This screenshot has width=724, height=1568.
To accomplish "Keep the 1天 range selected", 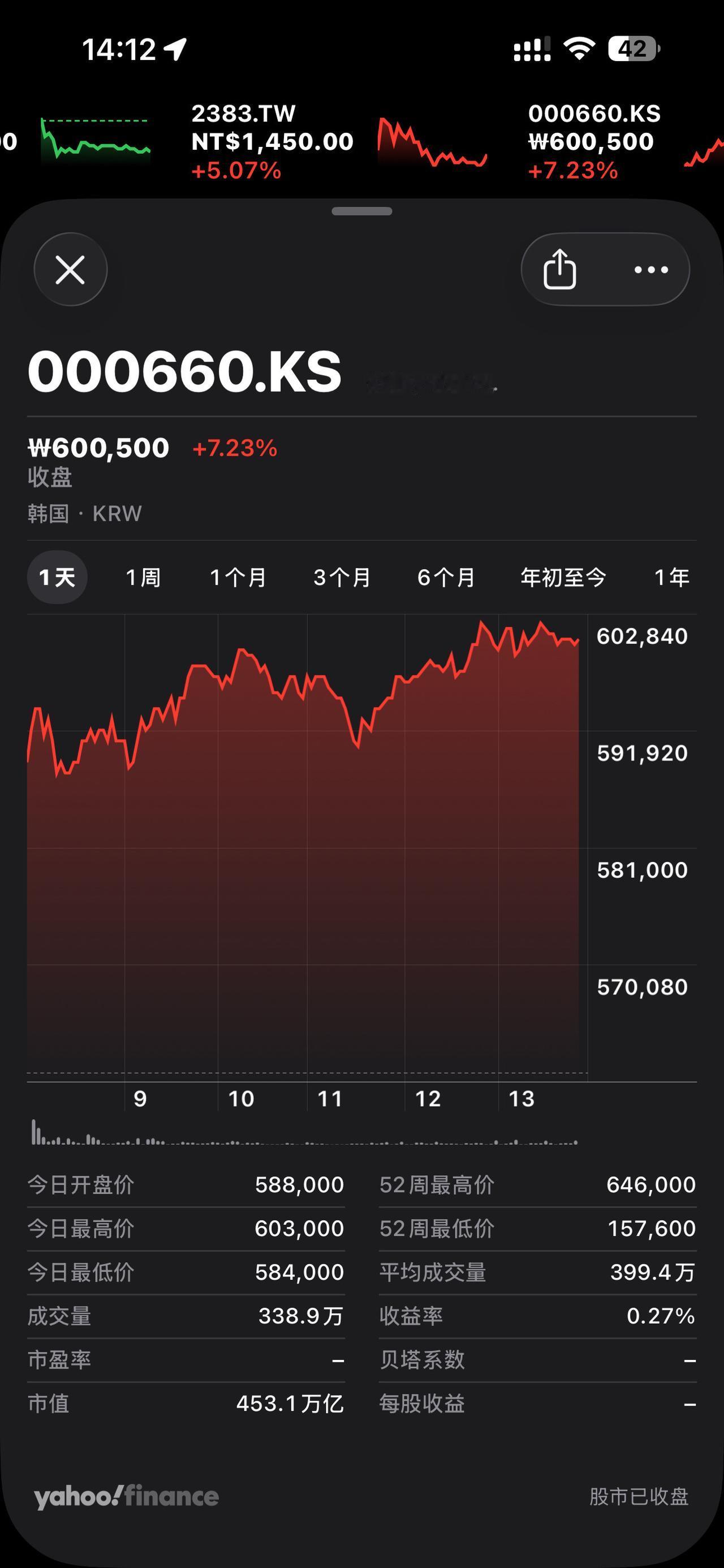I will 57,577.
